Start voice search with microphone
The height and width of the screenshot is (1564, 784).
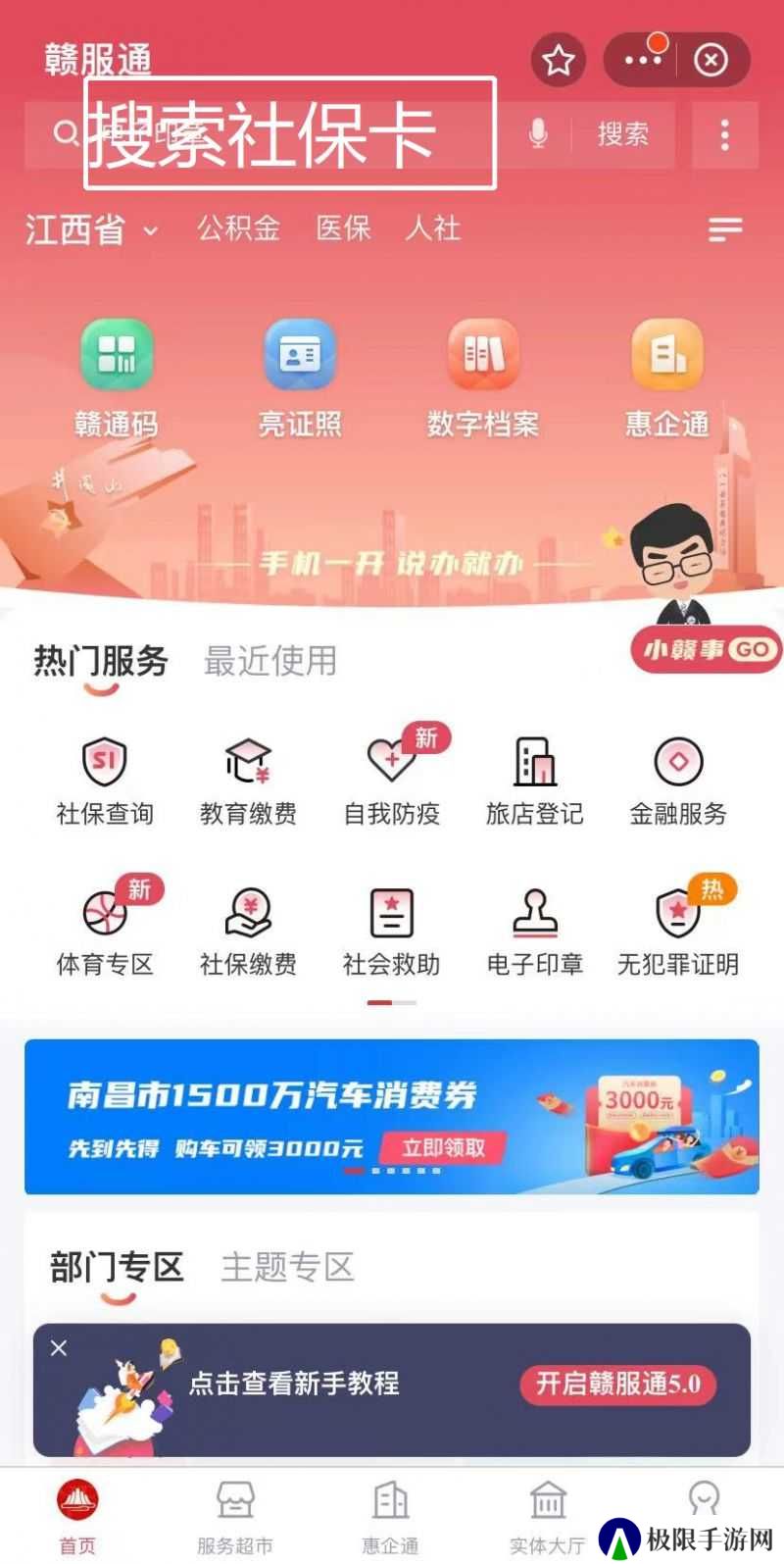pos(537,133)
